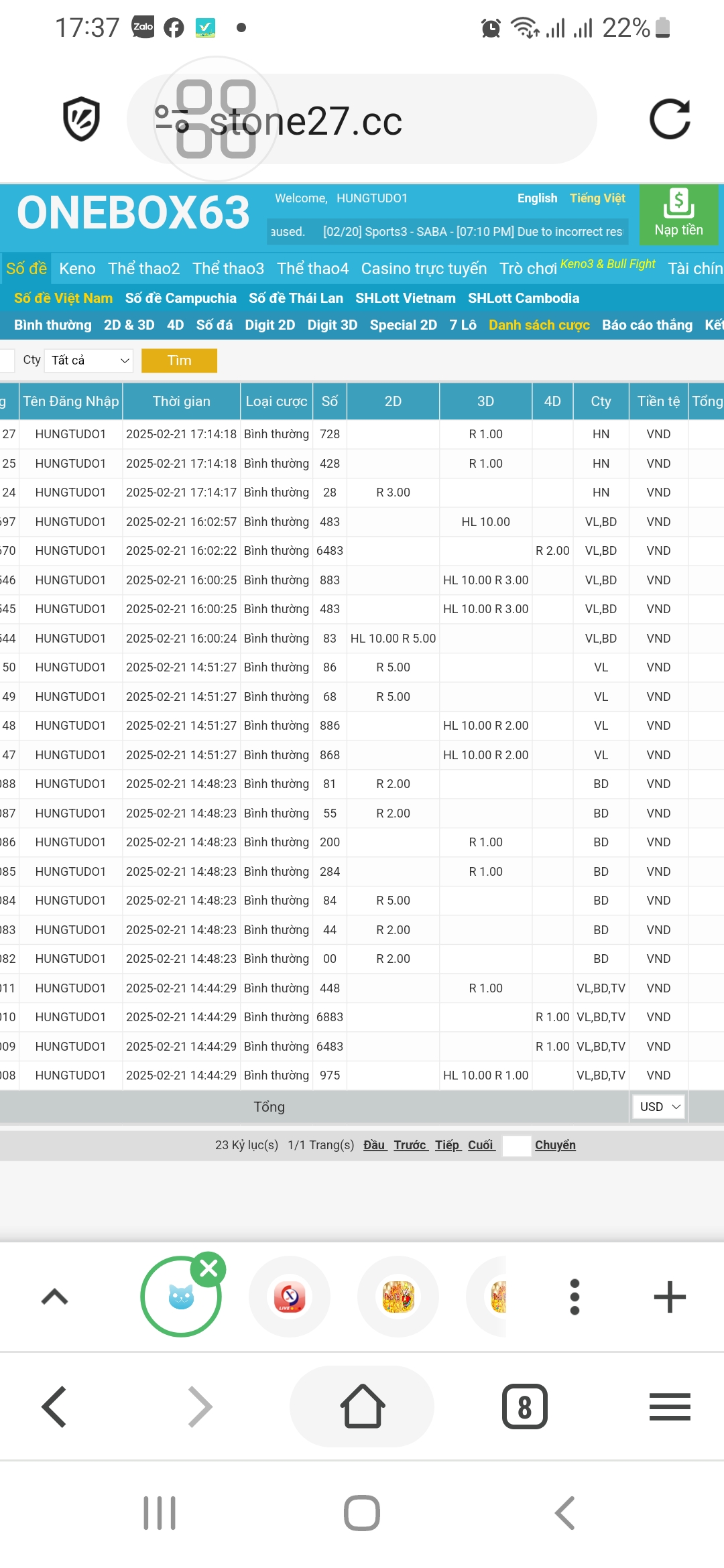Select Số đề Campuchia
This screenshot has height=1568, width=724.
[x=180, y=298]
